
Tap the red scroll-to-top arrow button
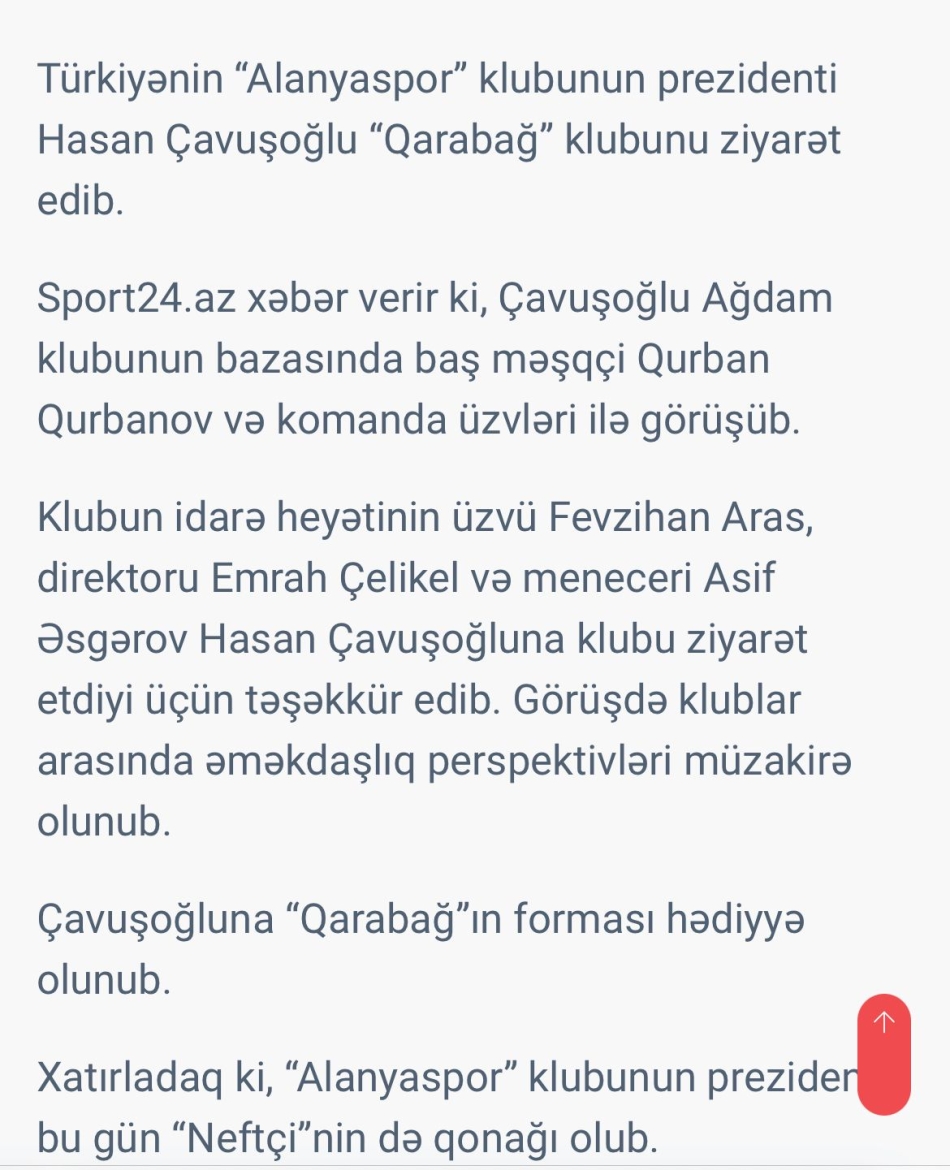pos(884,1053)
